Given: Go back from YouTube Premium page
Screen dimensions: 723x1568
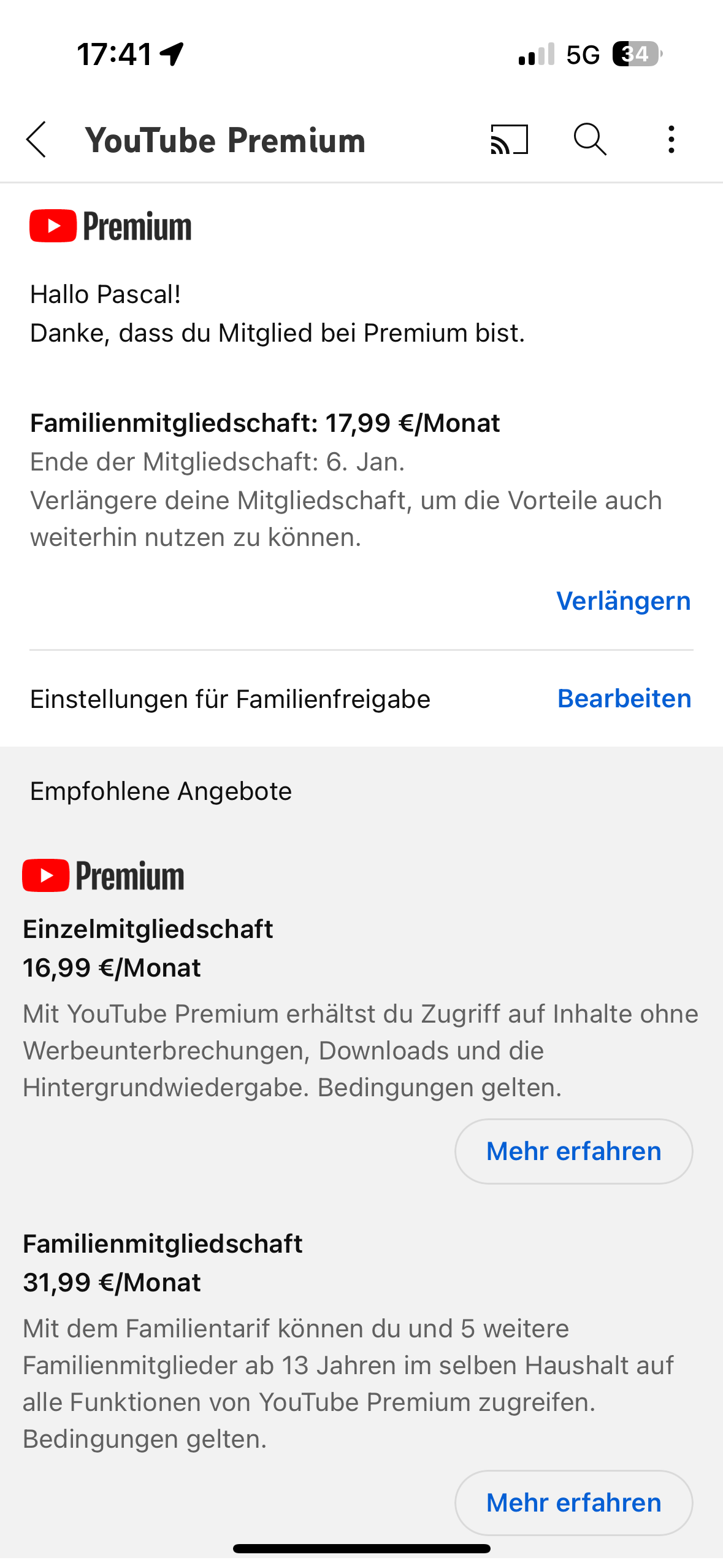Looking at the screenshot, I should pyautogui.click(x=37, y=140).
